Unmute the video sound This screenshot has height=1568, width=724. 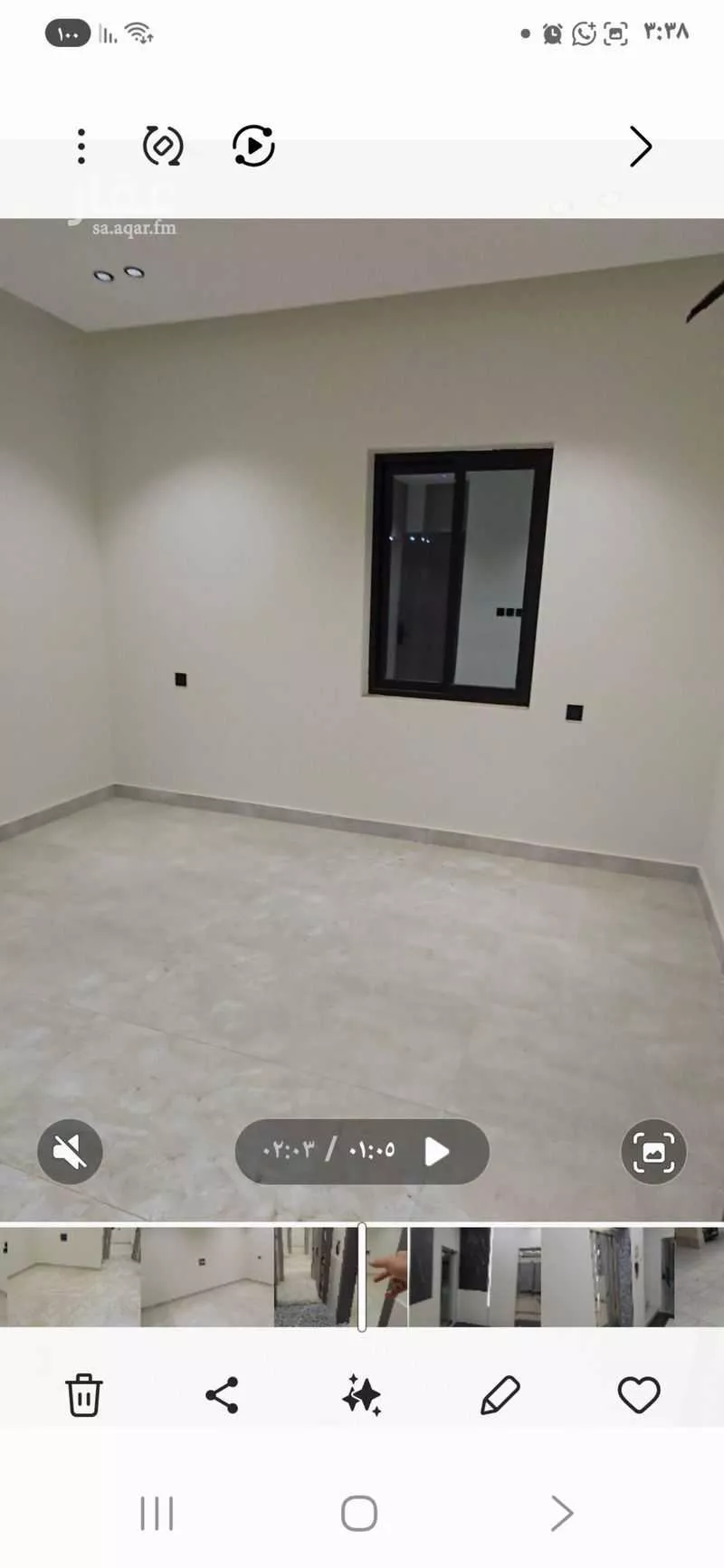tap(70, 1152)
